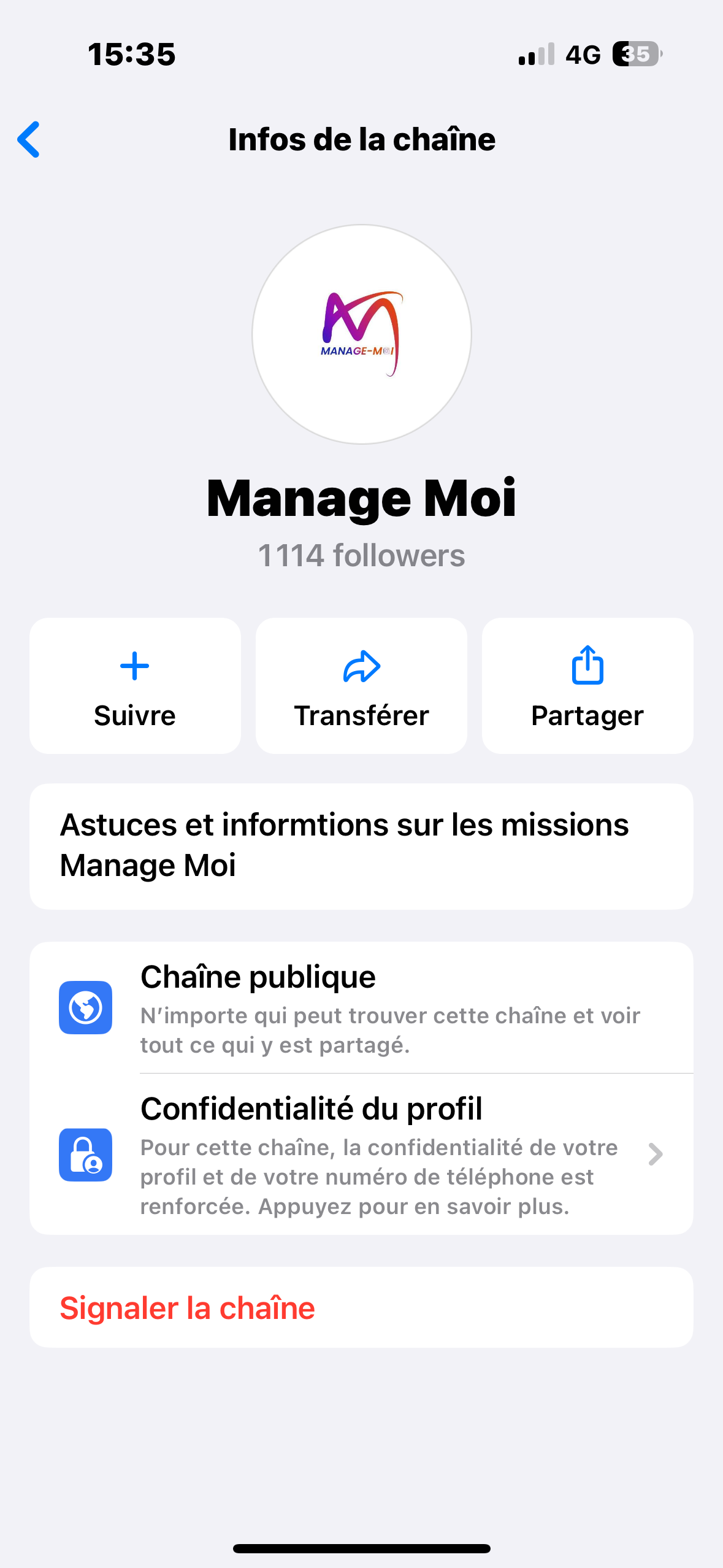The width and height of the screenshot is (723, 1568).
Task: View the Manage Moi profile picture
Action: pos(362,334)
